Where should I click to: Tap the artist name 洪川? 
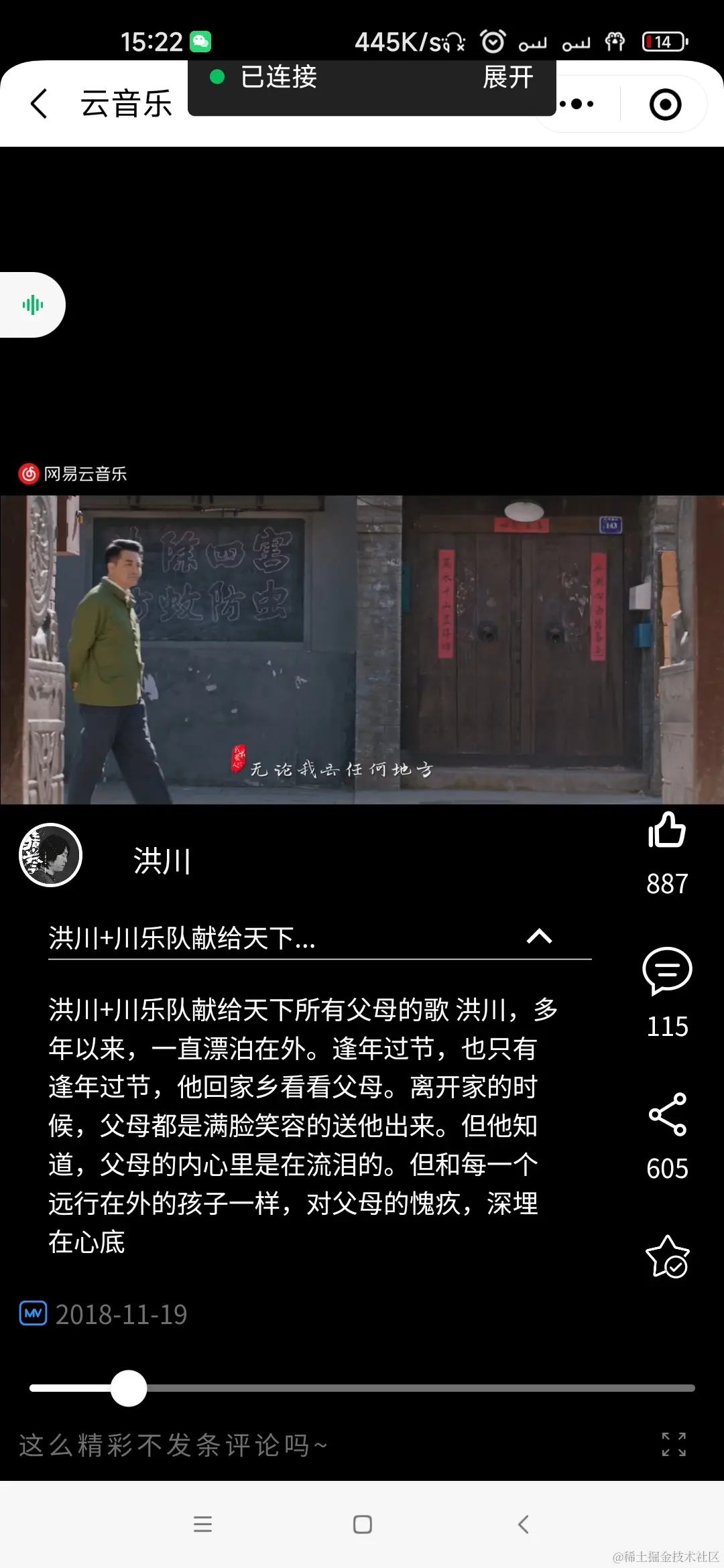click(x=161, y=861)
